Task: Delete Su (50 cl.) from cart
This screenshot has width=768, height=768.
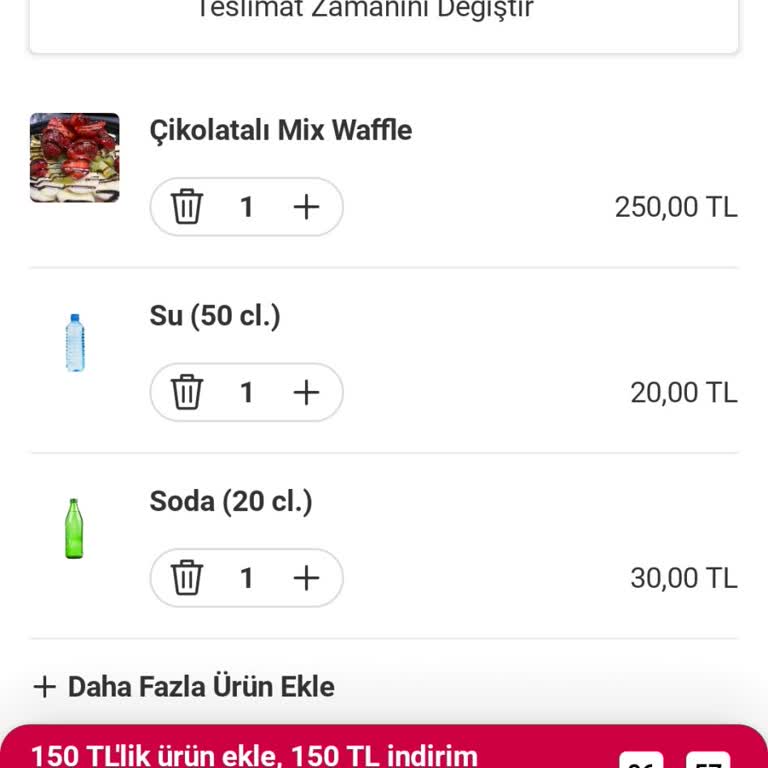Action: (x=187, y=392)
